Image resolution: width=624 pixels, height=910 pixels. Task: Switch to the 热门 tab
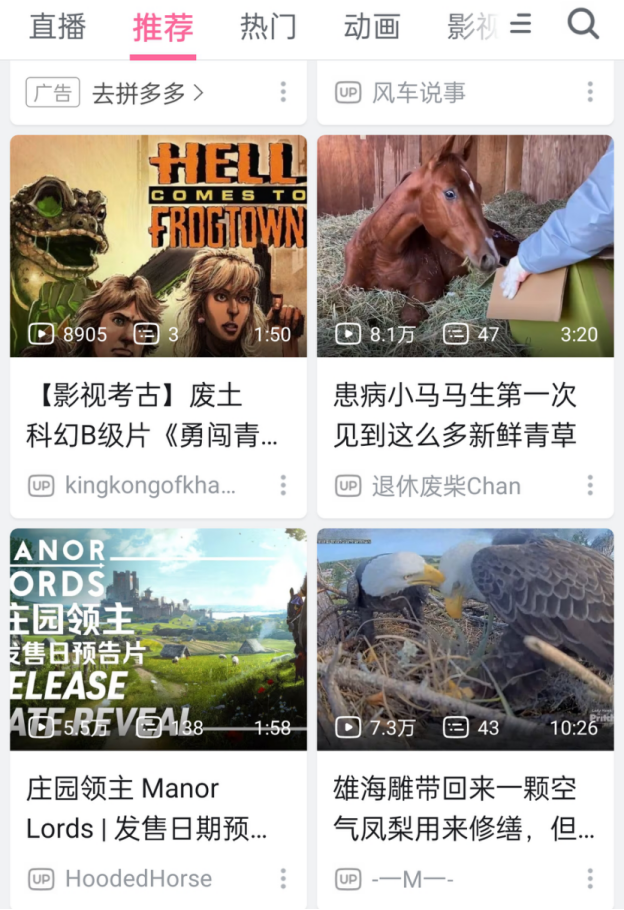click(x=268, y=27)
